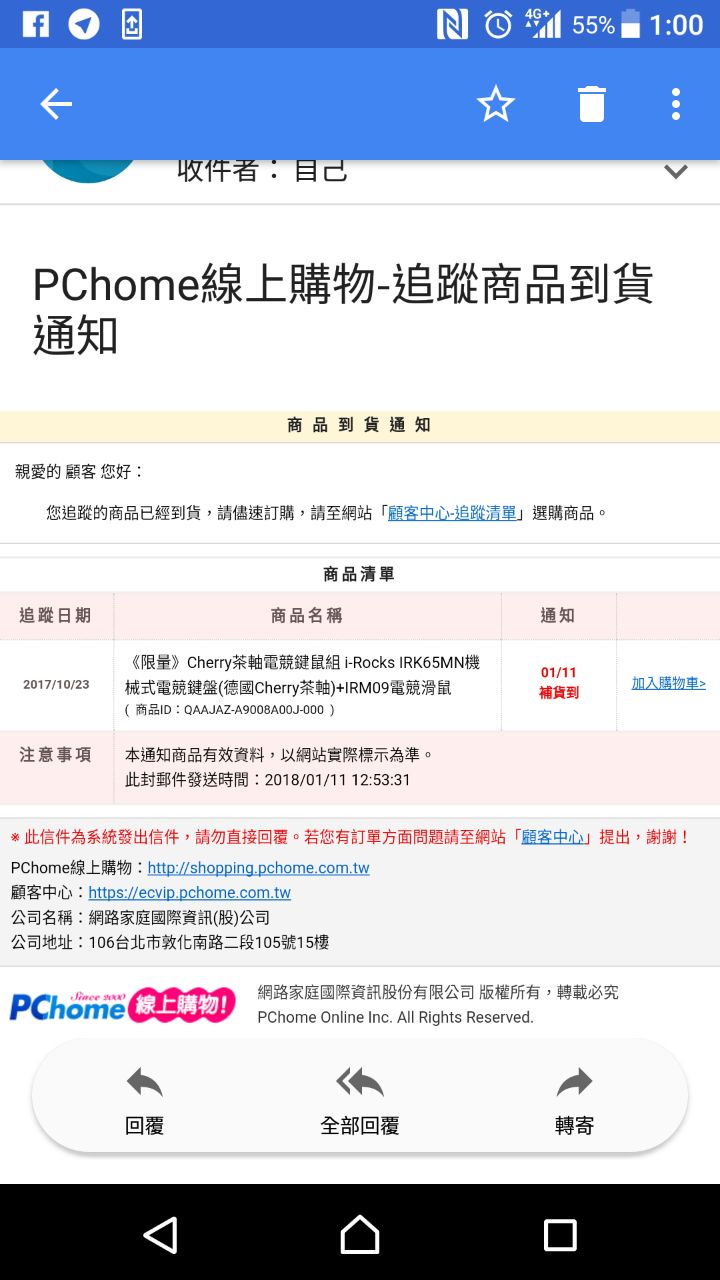Tap 回覆 to reply

pyautogui.click(x=144, y=1099)
